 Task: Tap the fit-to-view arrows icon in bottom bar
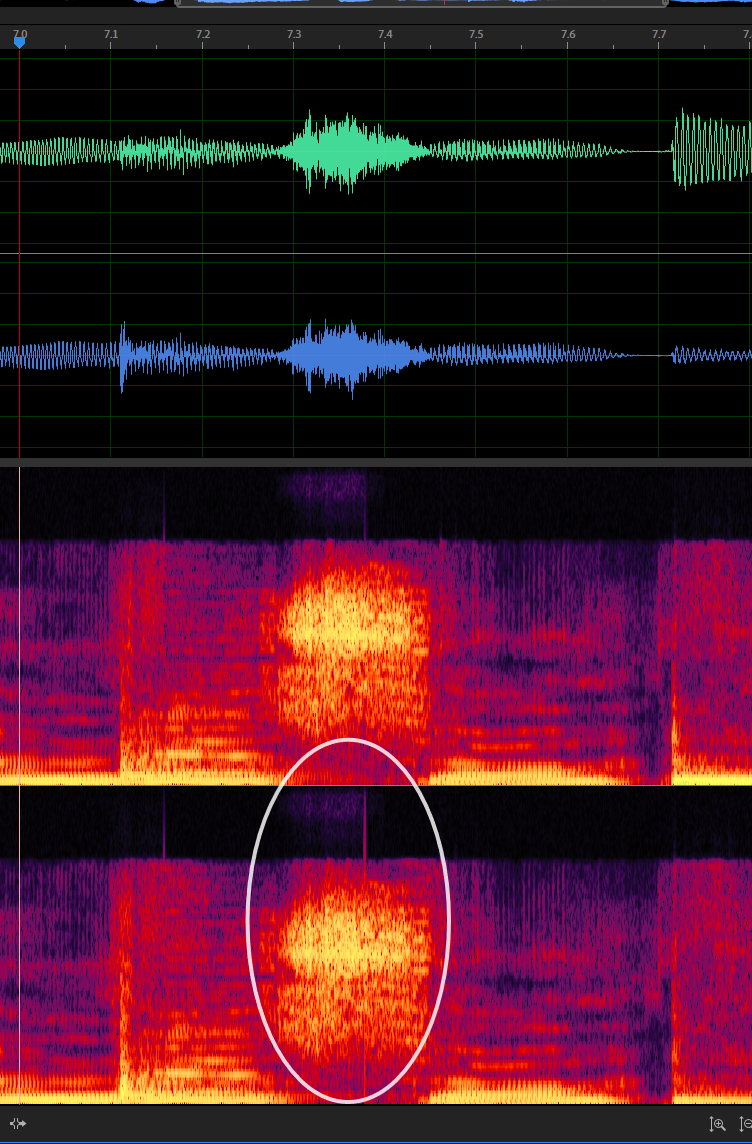[x=17, y=1124]
